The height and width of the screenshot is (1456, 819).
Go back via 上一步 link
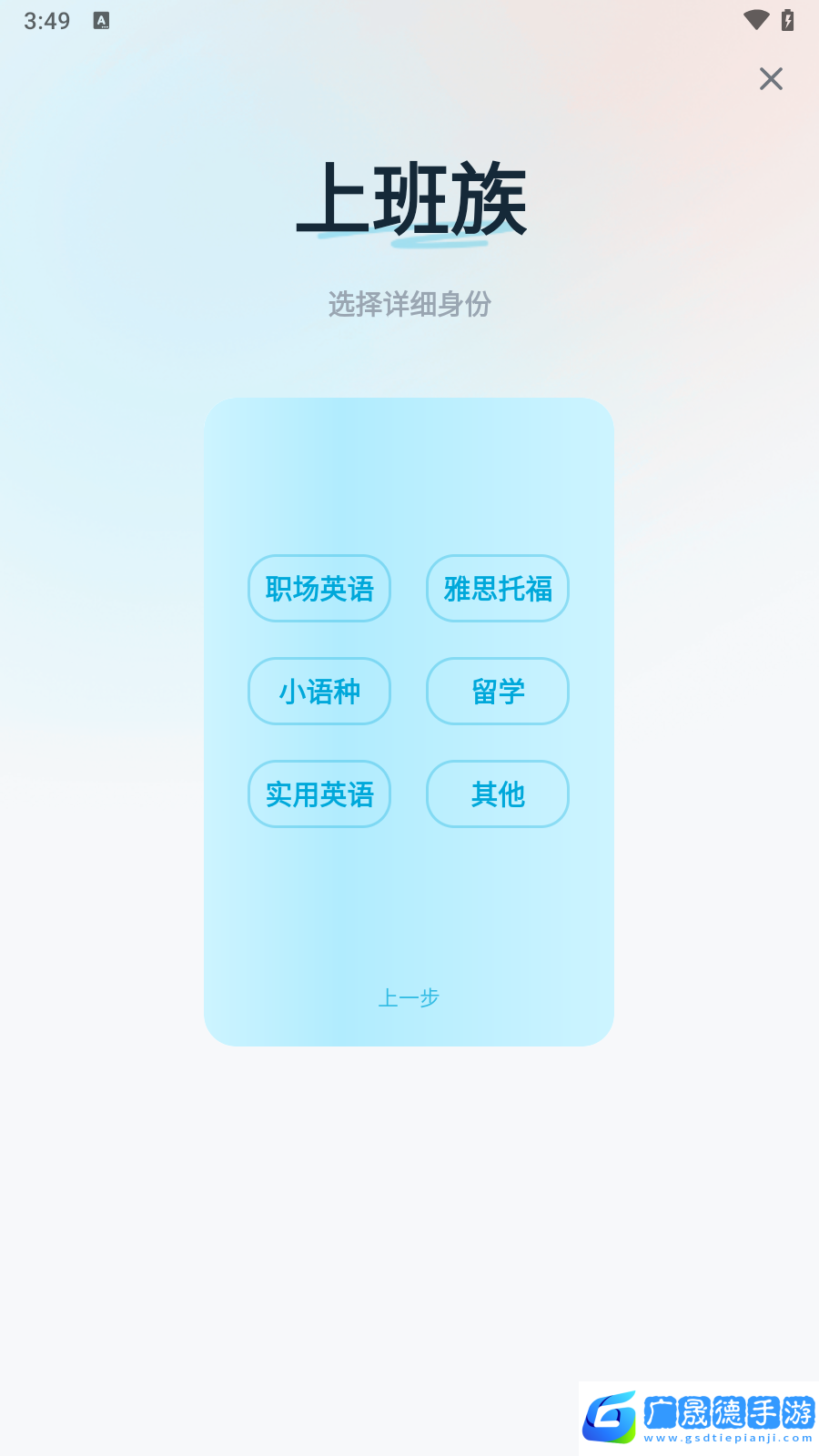(x=409, y=998)
